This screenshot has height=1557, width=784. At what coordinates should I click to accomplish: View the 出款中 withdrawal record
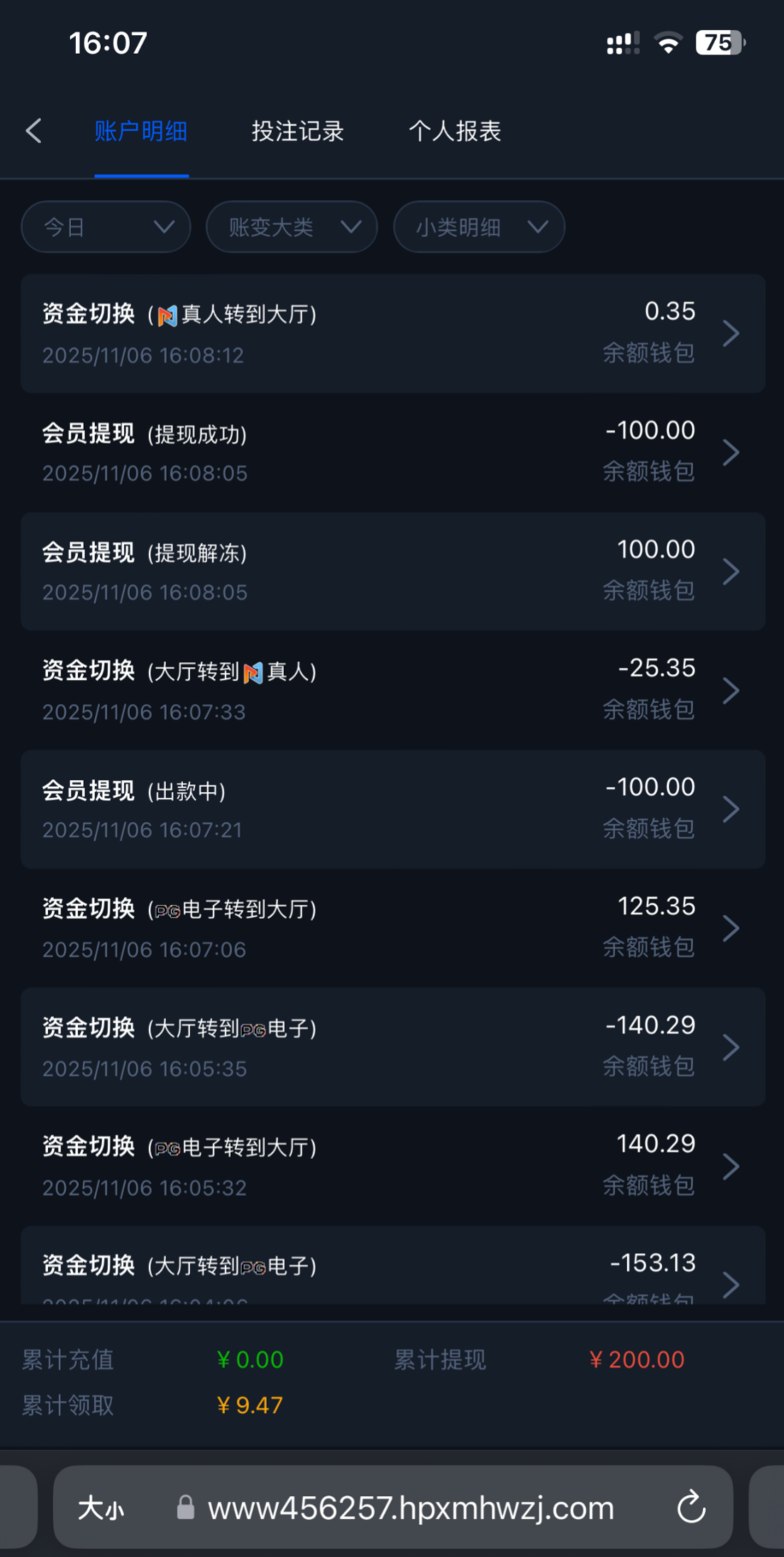click(x=393, y=809)
